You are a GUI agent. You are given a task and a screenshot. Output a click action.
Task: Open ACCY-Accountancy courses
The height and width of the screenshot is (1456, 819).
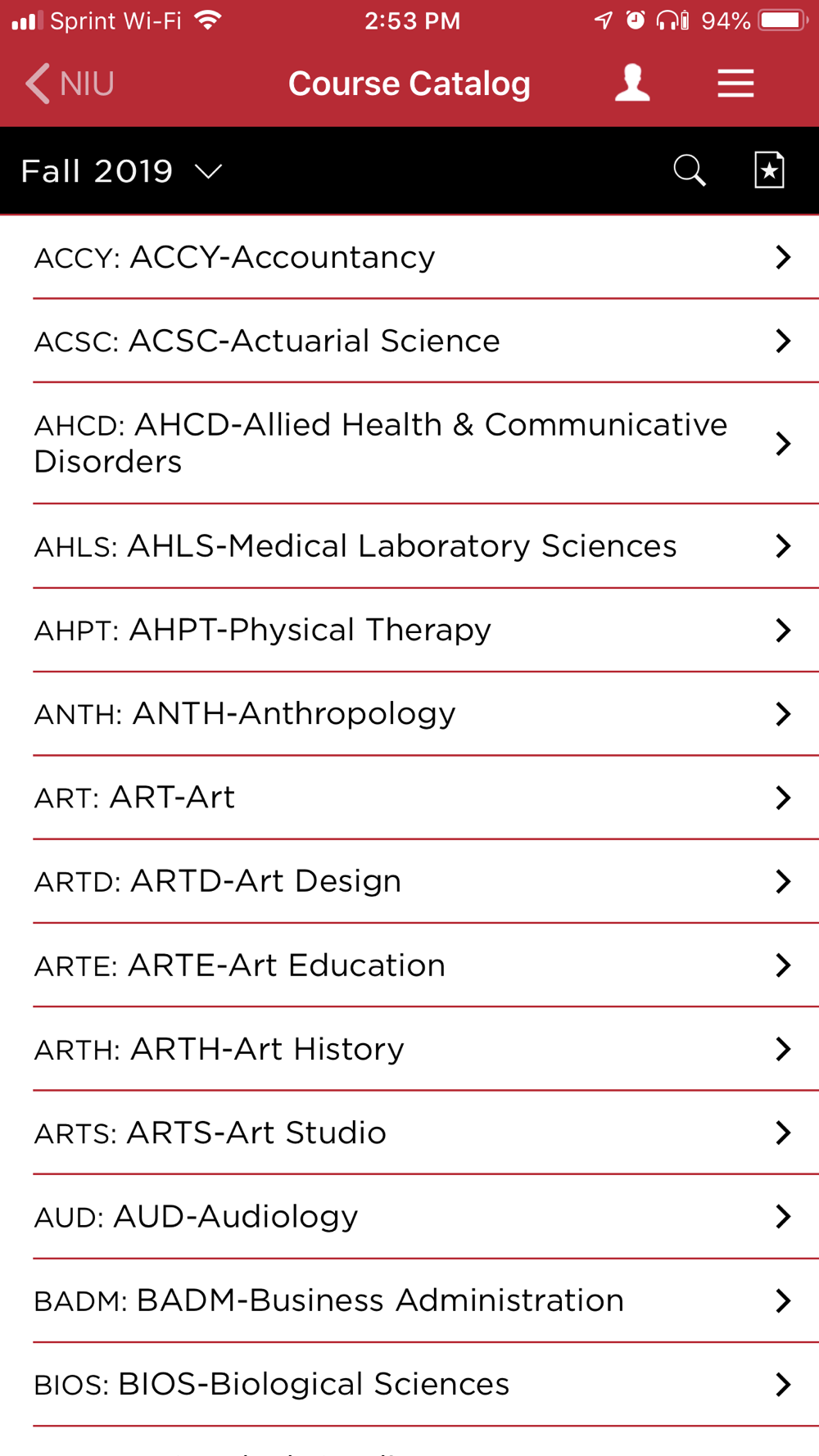409,257
